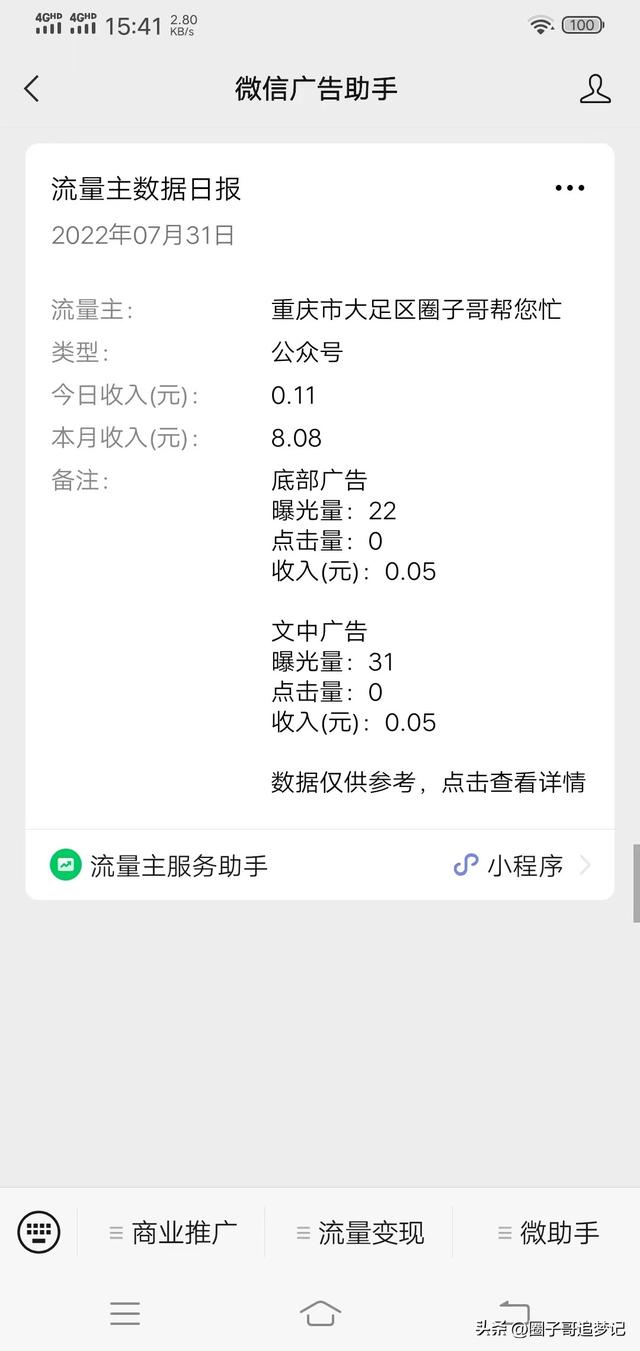
Task: Switch to keyboard input mode
Action: click(x=39, y=1232)
